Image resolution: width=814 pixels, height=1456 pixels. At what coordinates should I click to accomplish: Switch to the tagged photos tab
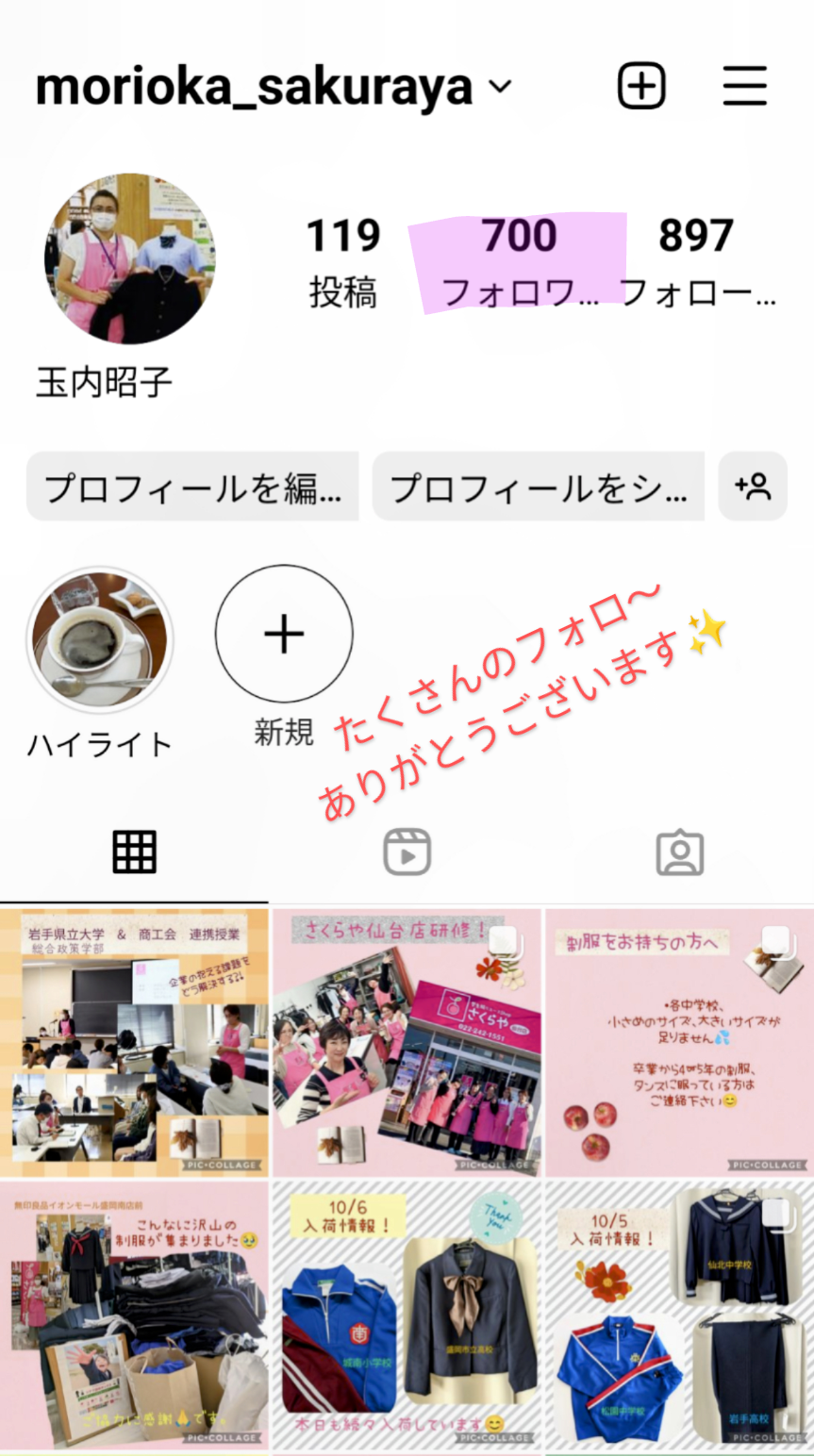[680, 852]
